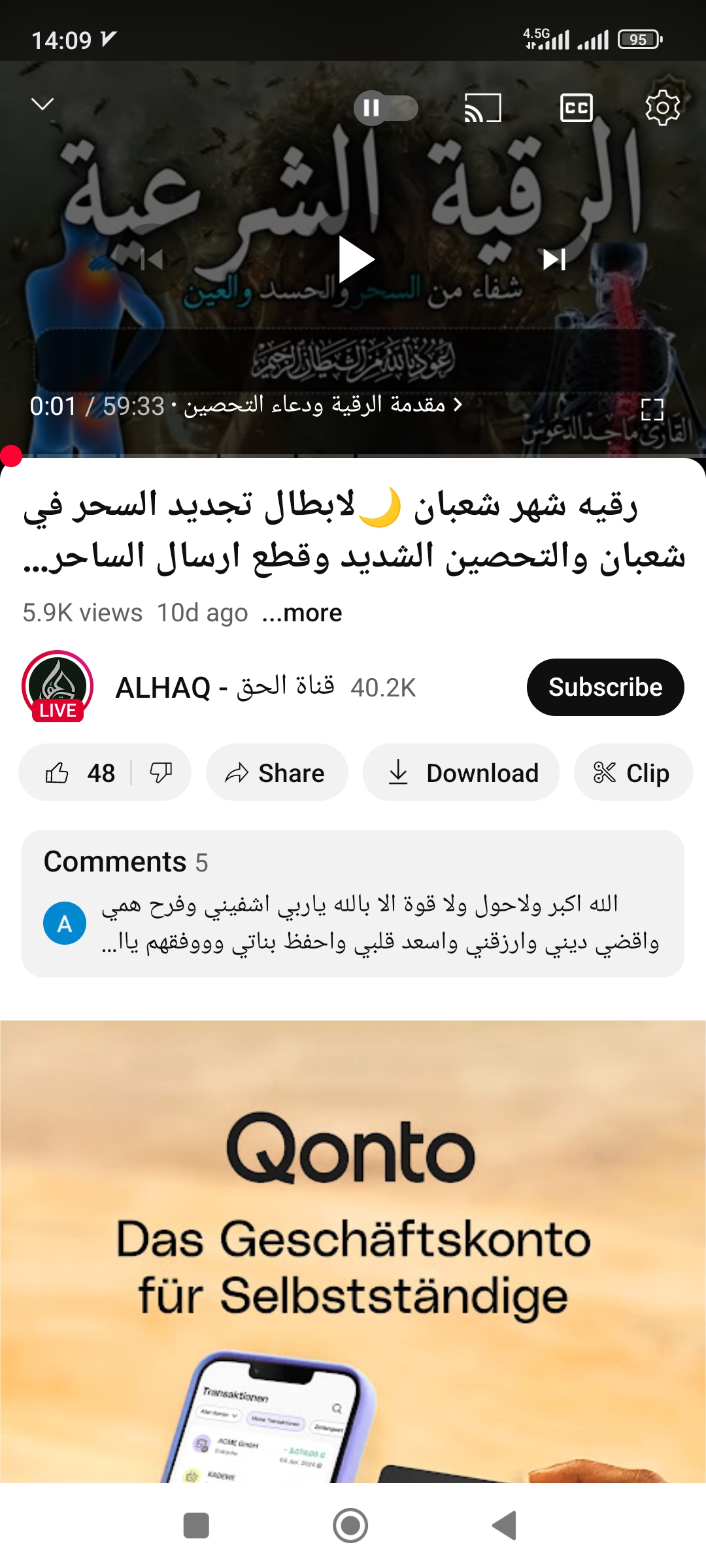Viewport: 706px width, 1568px height.
Task: Skip to the next video
Action: click(x=554, y=260)
